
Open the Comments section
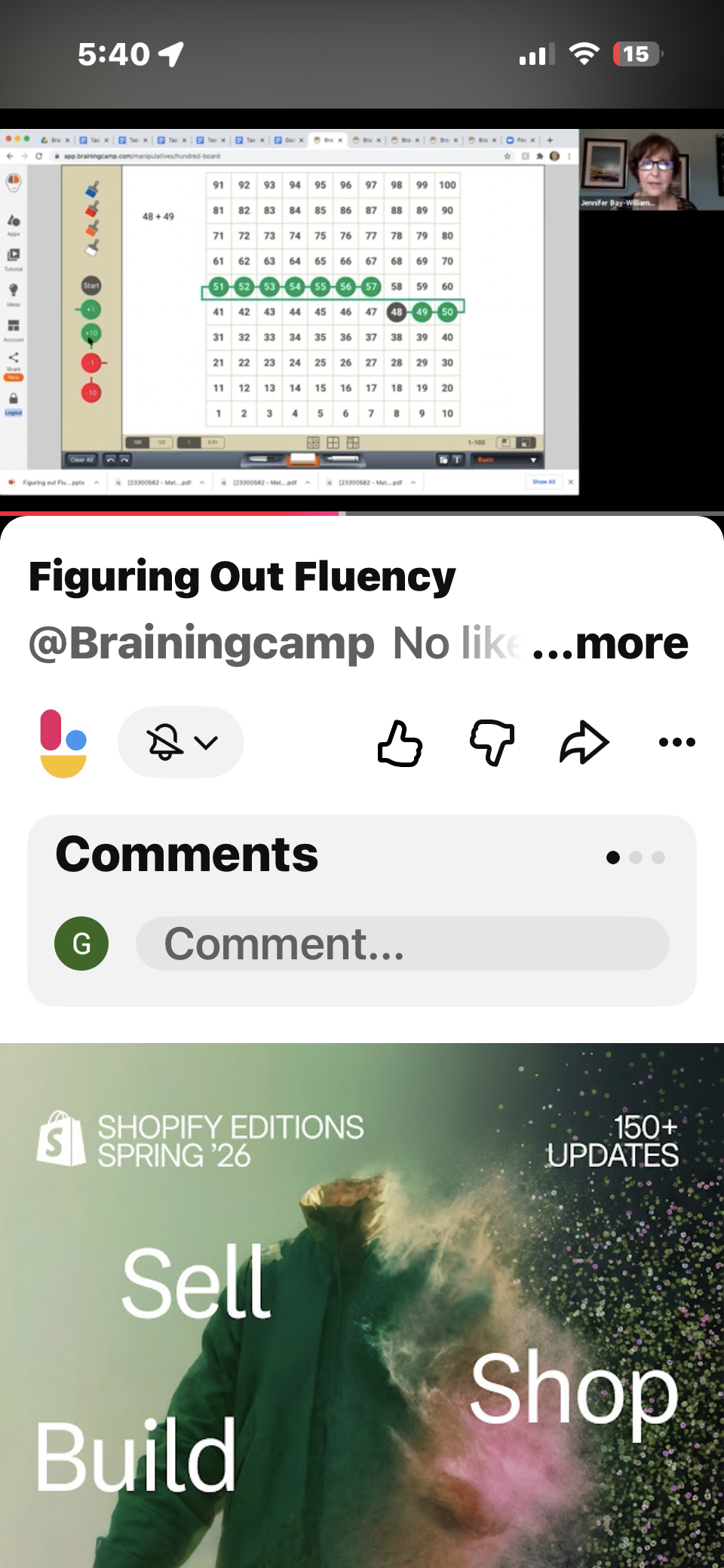point(187,855)
